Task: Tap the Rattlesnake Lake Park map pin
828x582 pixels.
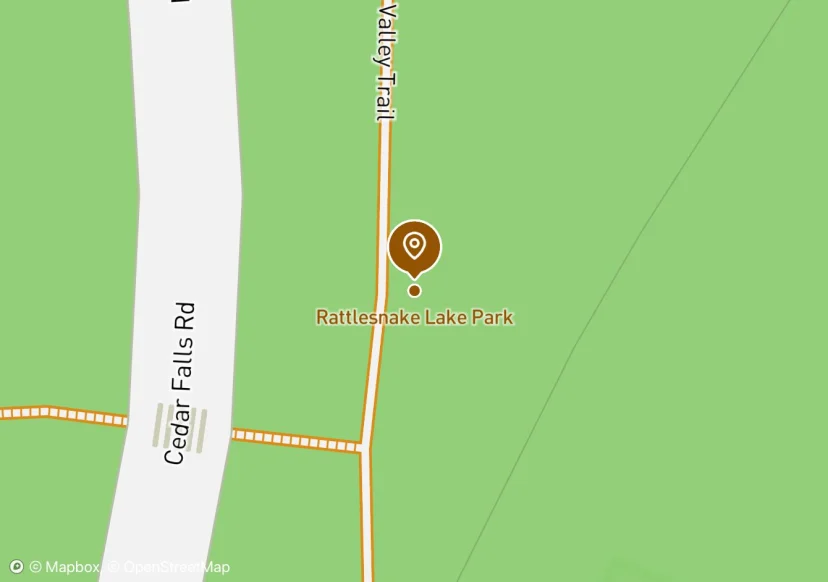Action: (x=414, y=247)
